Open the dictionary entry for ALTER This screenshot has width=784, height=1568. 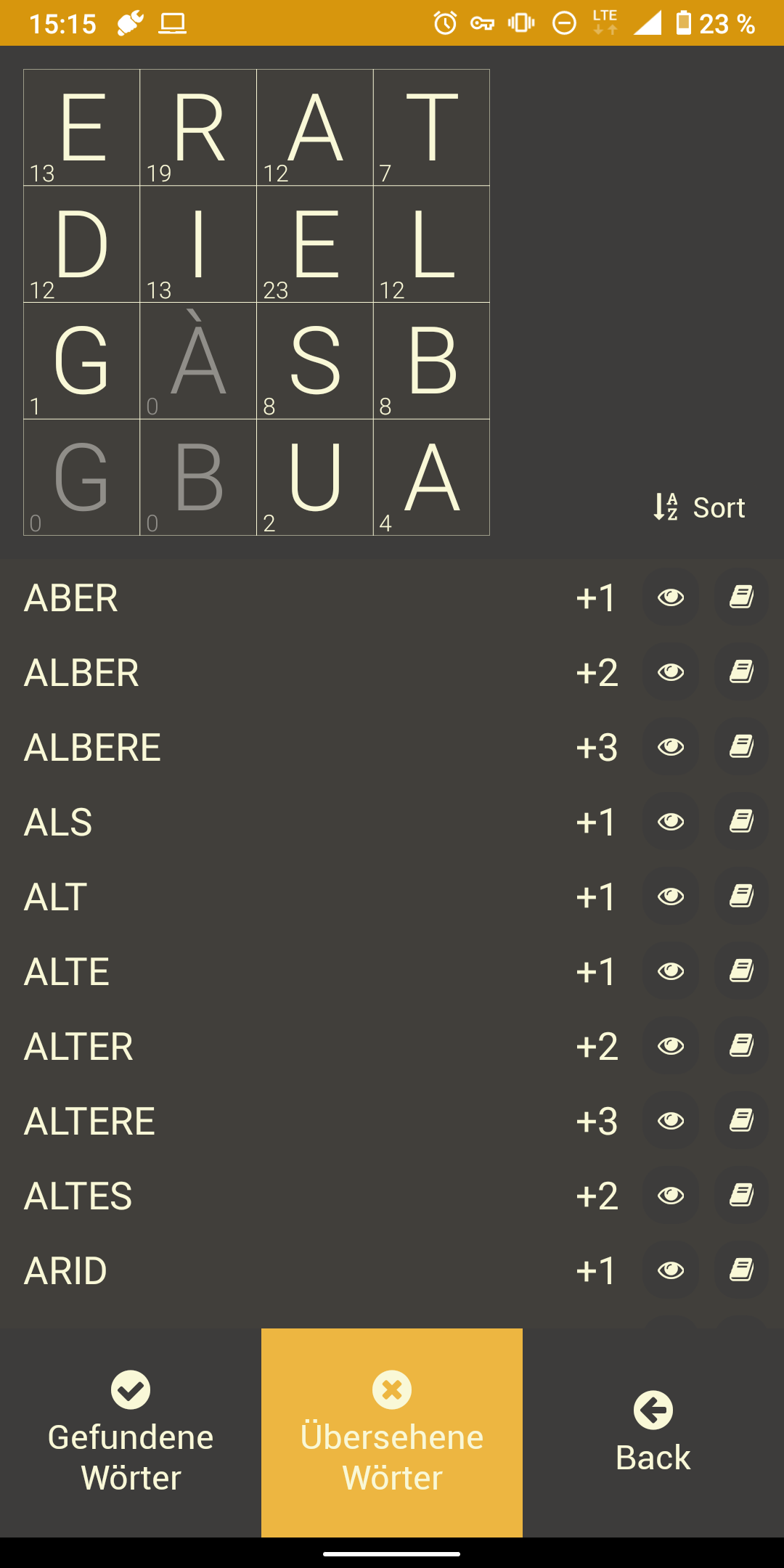[x=740, y=1046]
